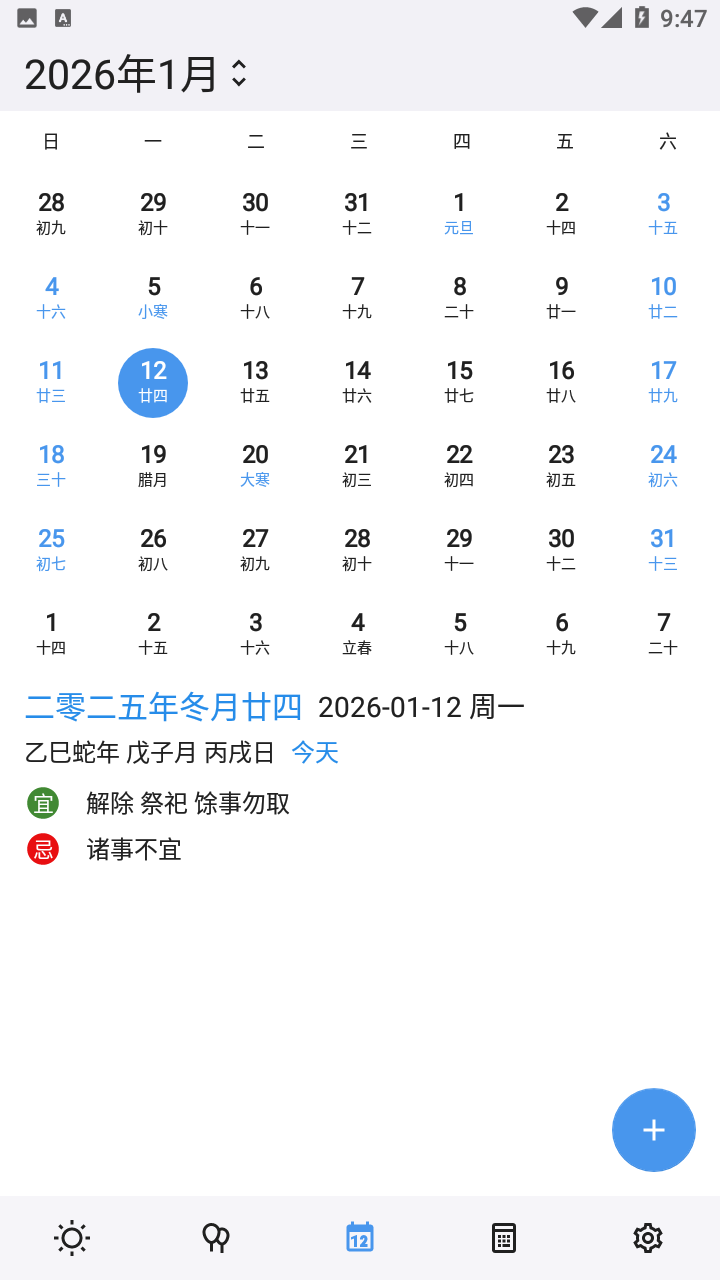
Task: Open Settings using the gear icon
Action: (647, 1237)
